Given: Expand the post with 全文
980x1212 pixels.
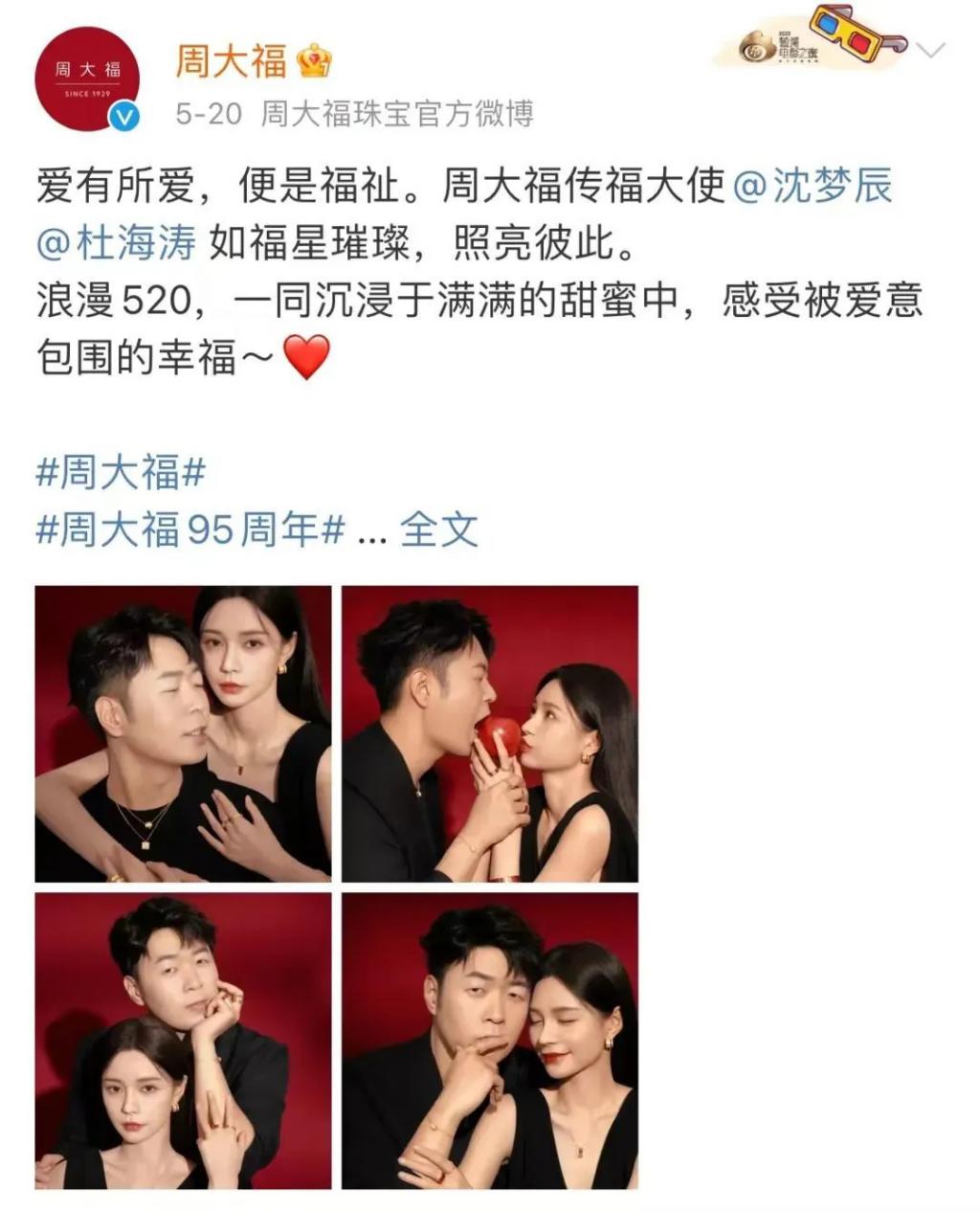Looking at the screenshot, I should (438, 529).
